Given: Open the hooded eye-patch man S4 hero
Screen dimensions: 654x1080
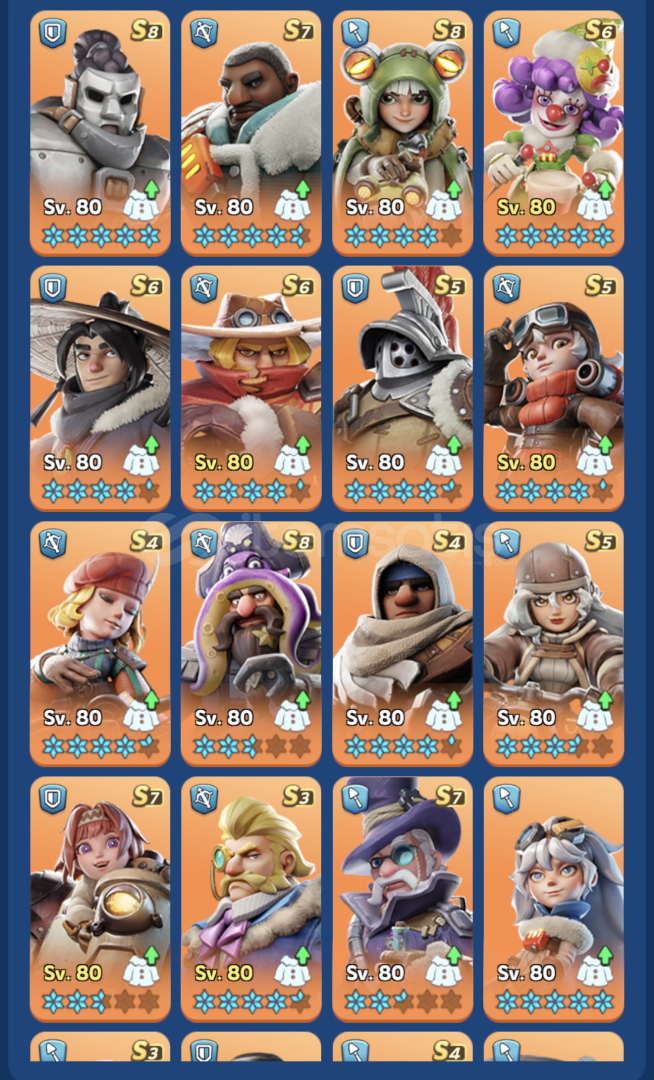Looking at the screenshot, I should 403,644.
